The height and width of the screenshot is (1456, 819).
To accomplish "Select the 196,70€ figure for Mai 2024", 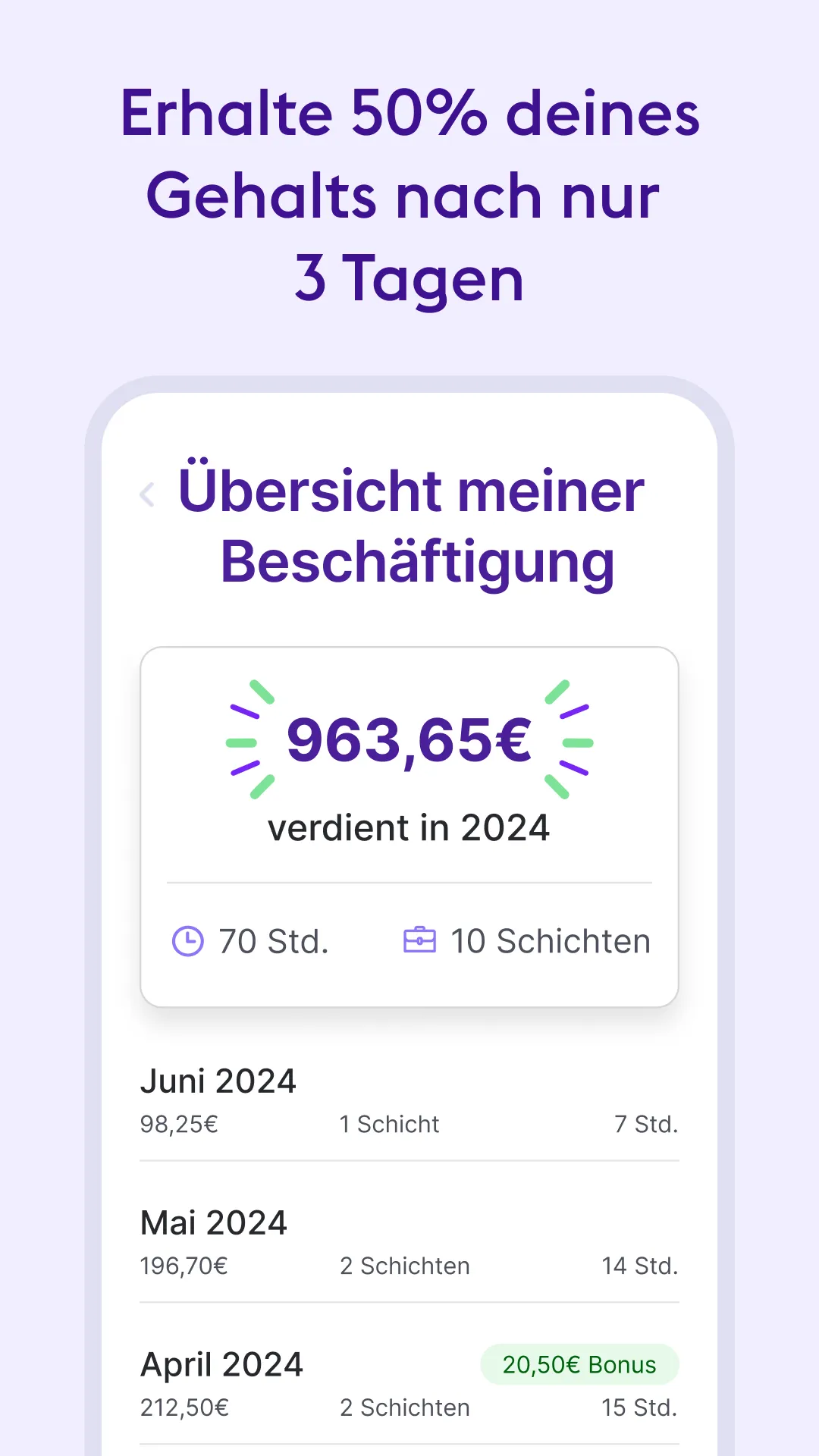I will [x=184, y=1266].
